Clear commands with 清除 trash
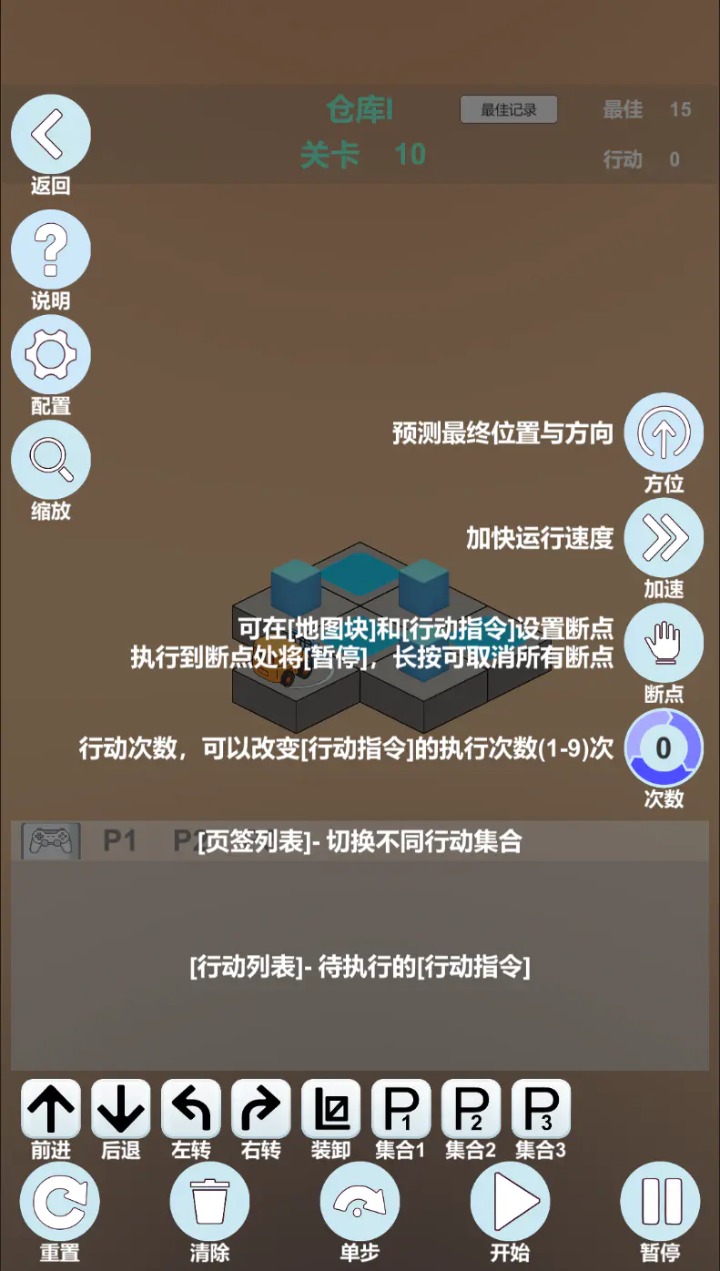Viewport: 720px width, 1271px height. tap(210, 1201)
